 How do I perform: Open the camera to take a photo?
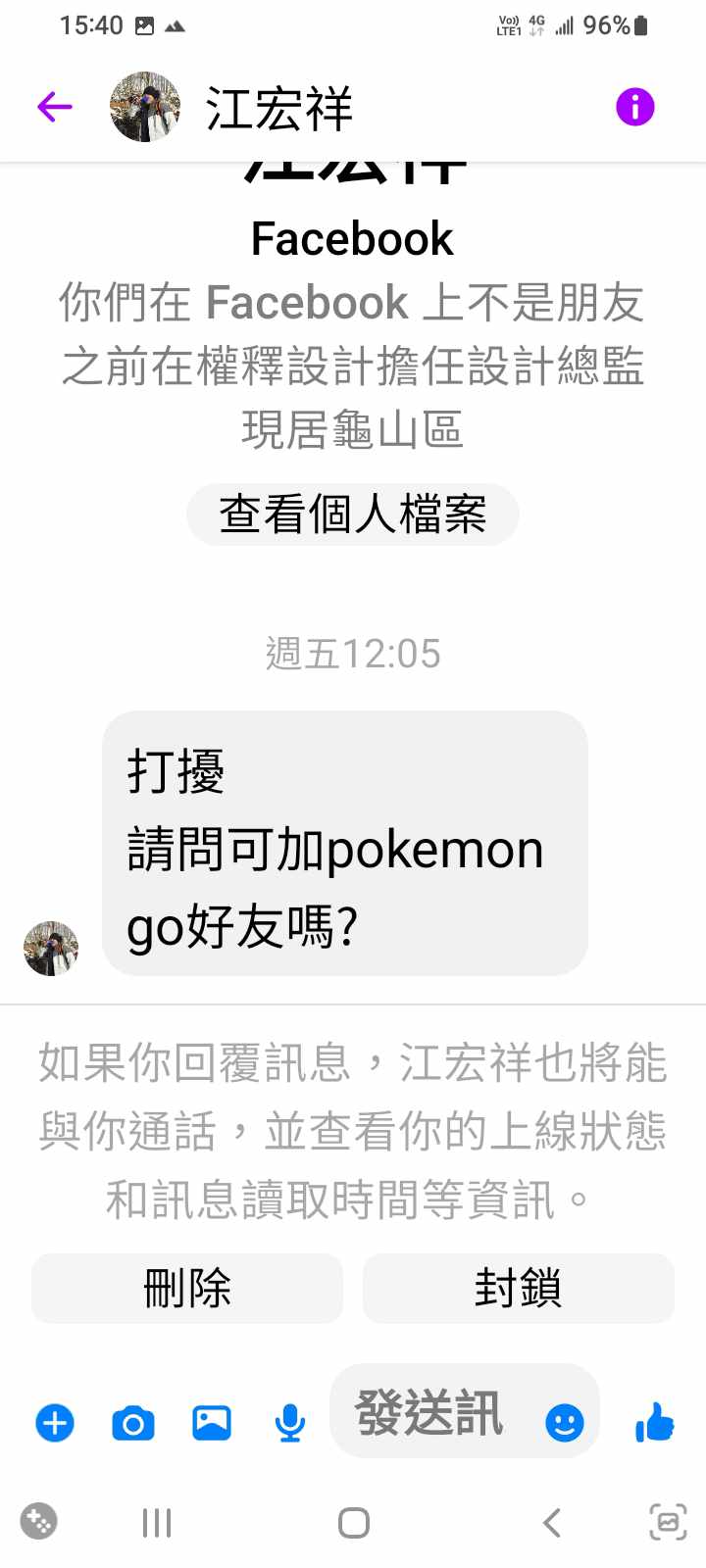pyautogui.click(x=133, y=1422)
